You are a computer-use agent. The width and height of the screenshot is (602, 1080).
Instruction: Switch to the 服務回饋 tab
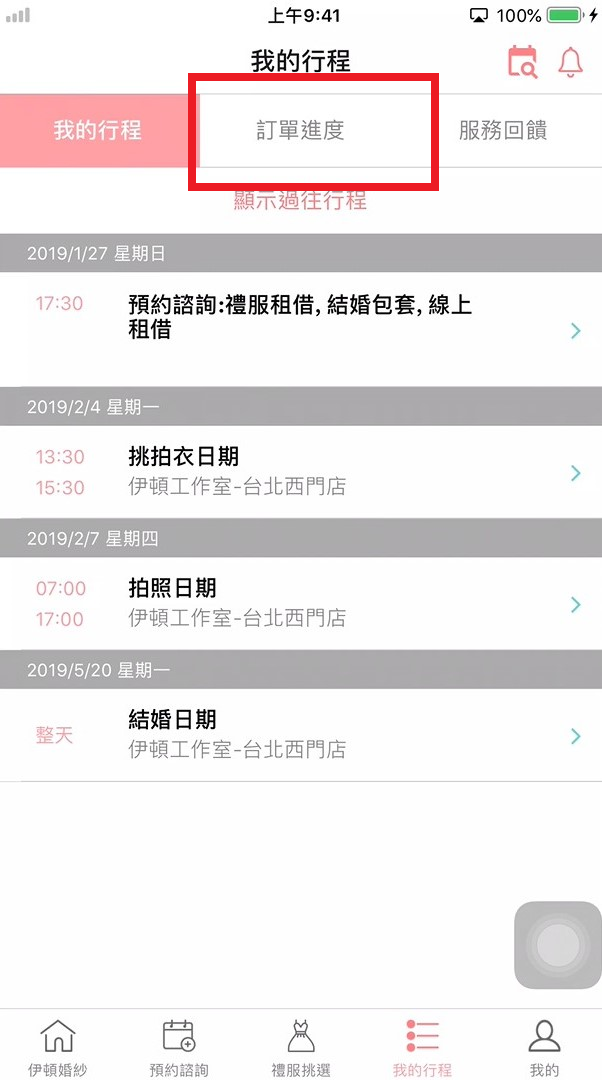(502, 130)
